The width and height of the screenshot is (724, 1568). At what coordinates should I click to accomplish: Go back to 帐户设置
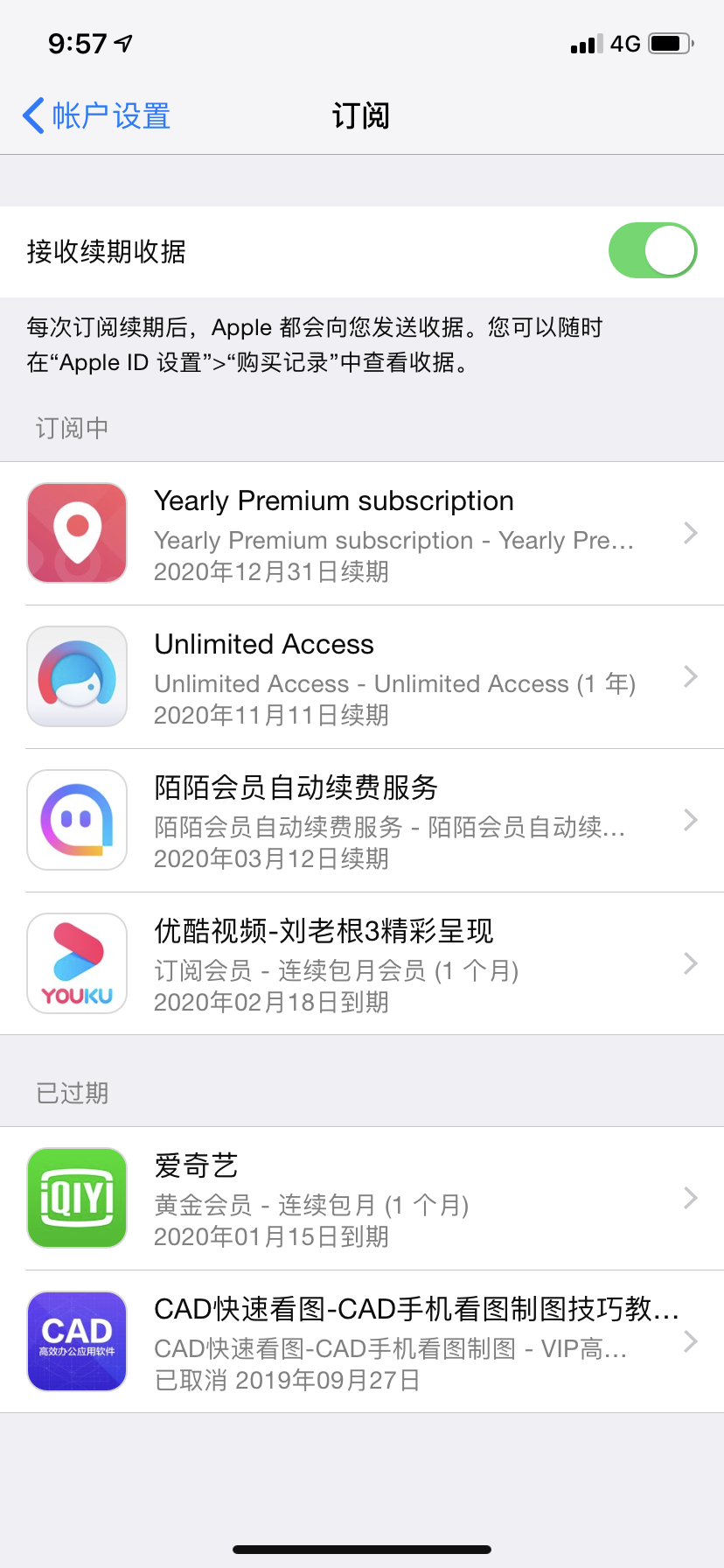(x=96, y=115)
